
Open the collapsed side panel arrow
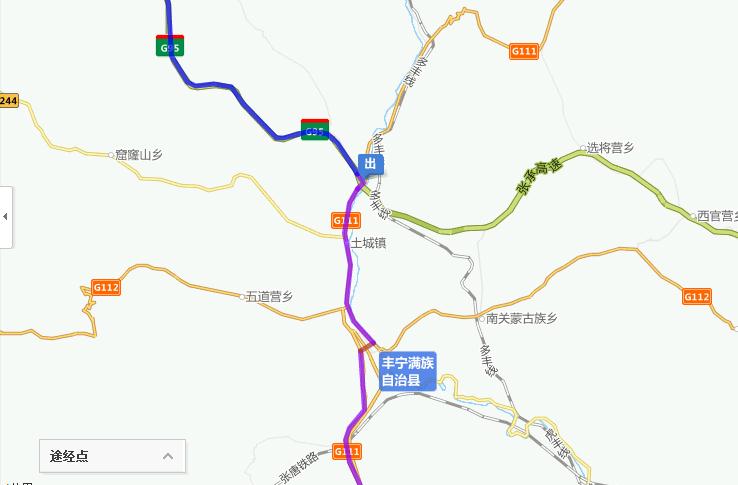(5, 216)
